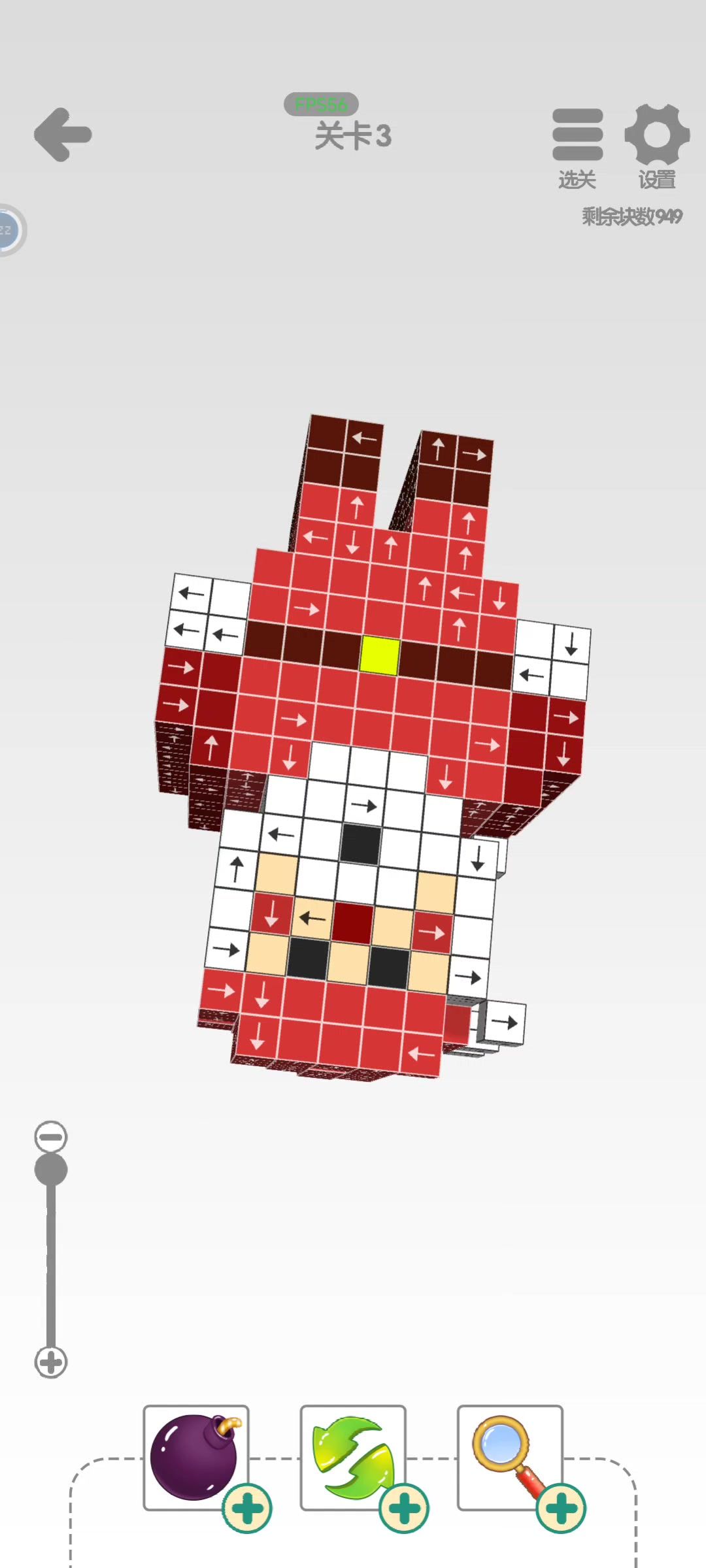The image size is (706, 1568).
Task: Tap the zoom in plus button
Action: pos(51,1362)
